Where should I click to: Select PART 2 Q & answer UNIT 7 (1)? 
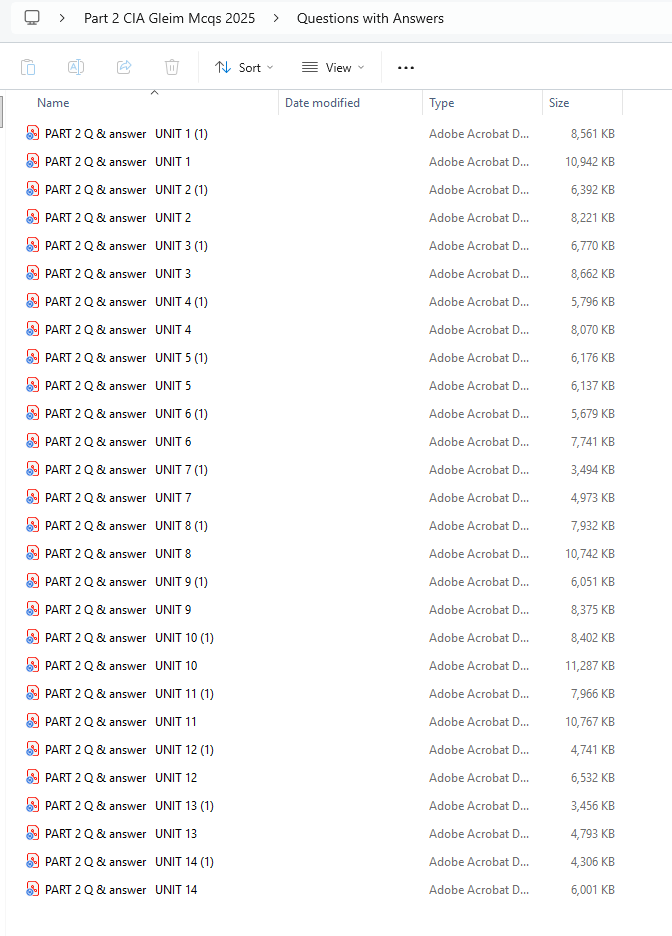click(126, 469)
